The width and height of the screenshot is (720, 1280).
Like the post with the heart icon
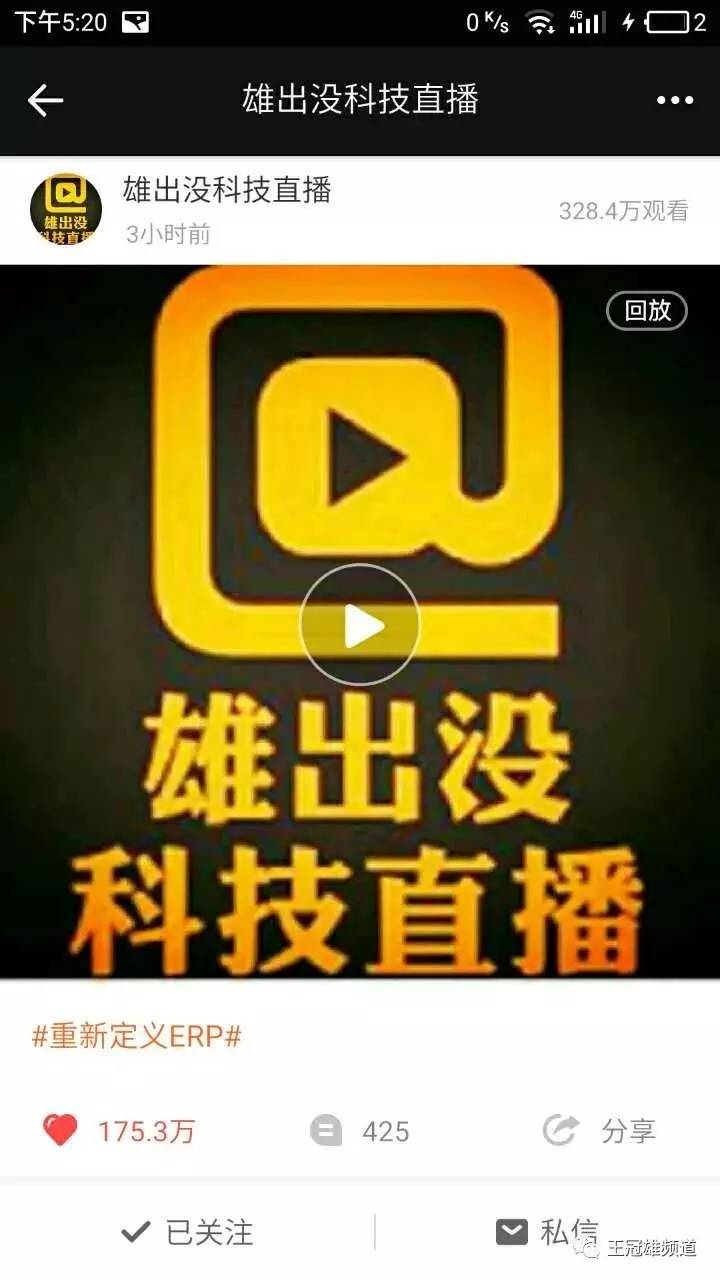(x=61, y=1131)
